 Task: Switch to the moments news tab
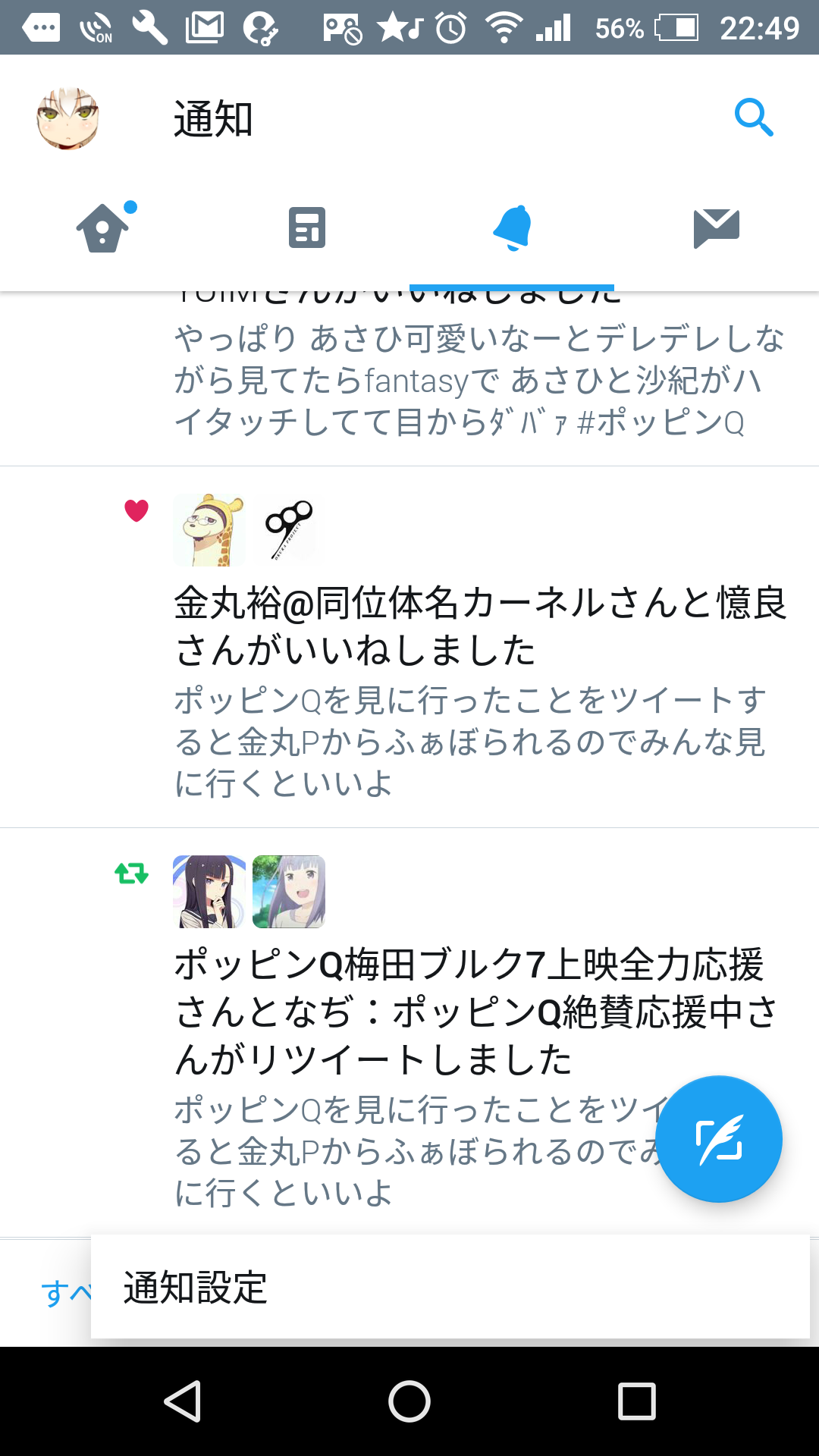pos(307,227)
